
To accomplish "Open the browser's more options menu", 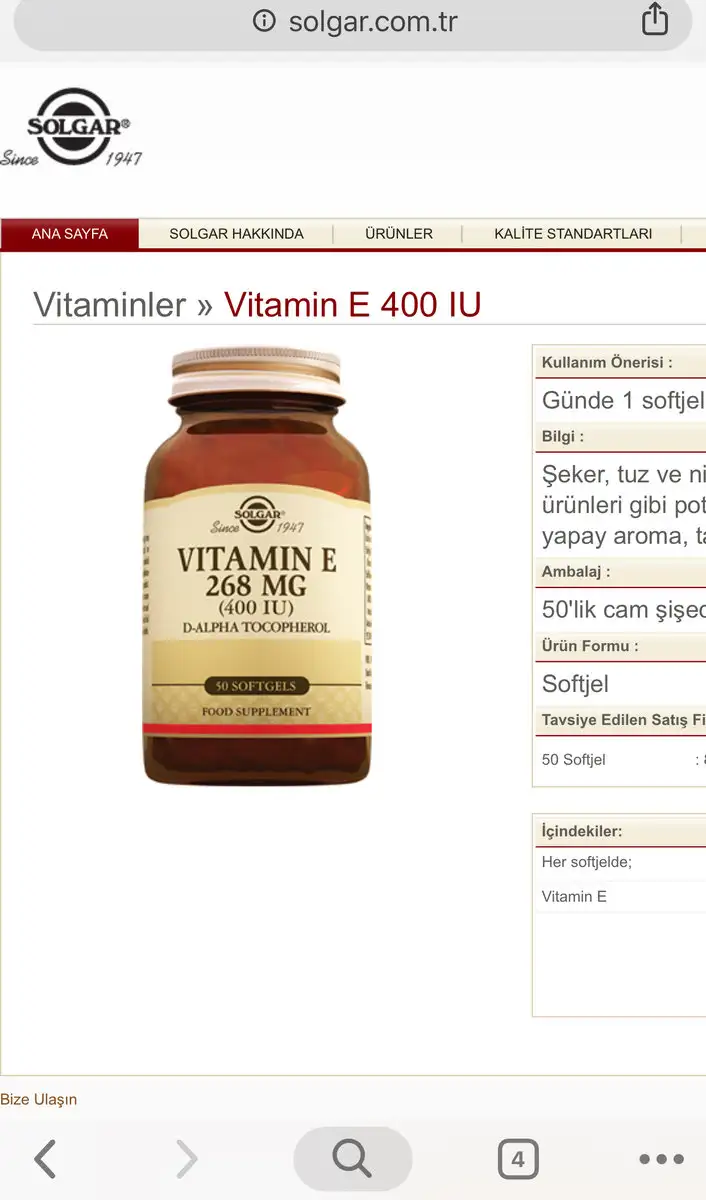I will [661, 1159].
